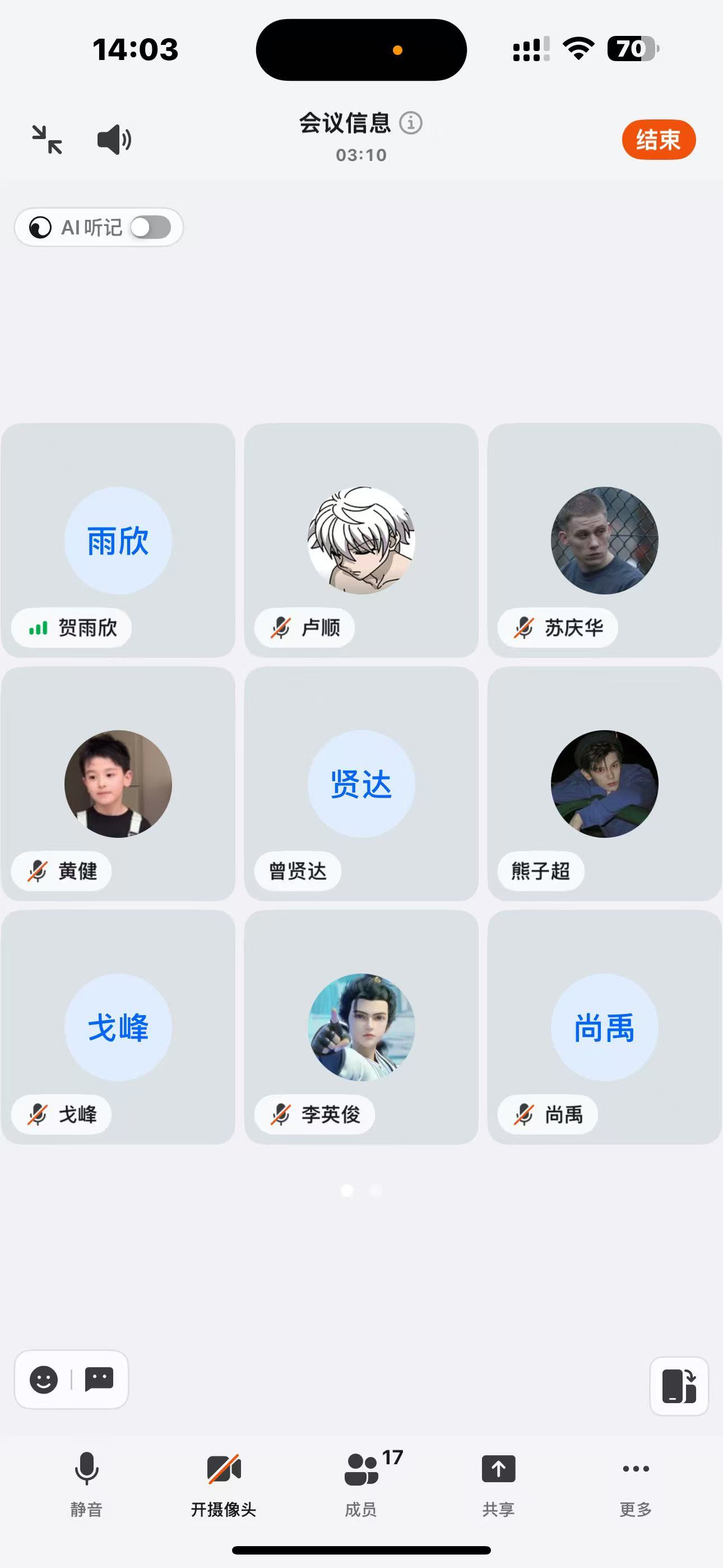Tap the switch device icon
723x1568 pixels.
click(x=679, y=1386)
